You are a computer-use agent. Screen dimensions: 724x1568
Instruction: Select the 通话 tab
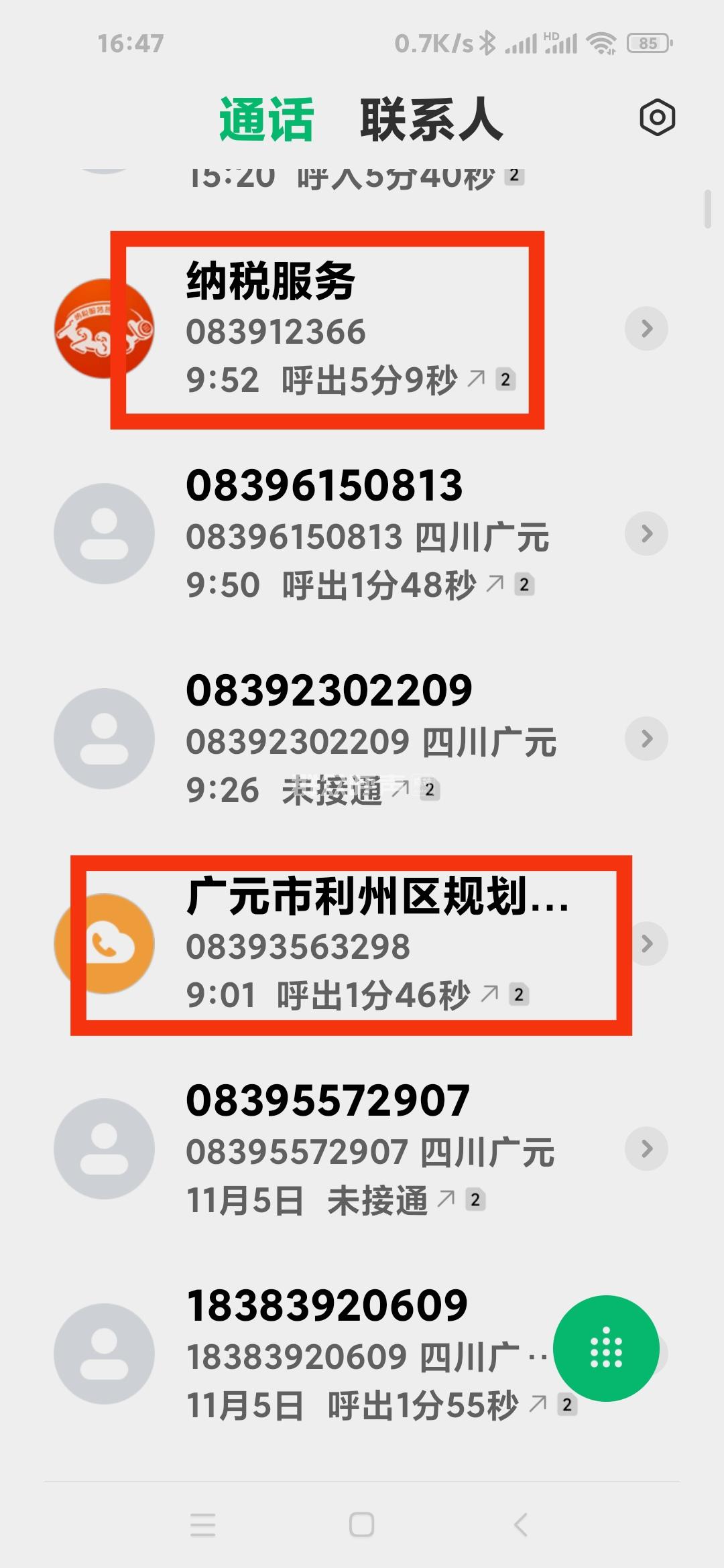(x=266, y=121)
